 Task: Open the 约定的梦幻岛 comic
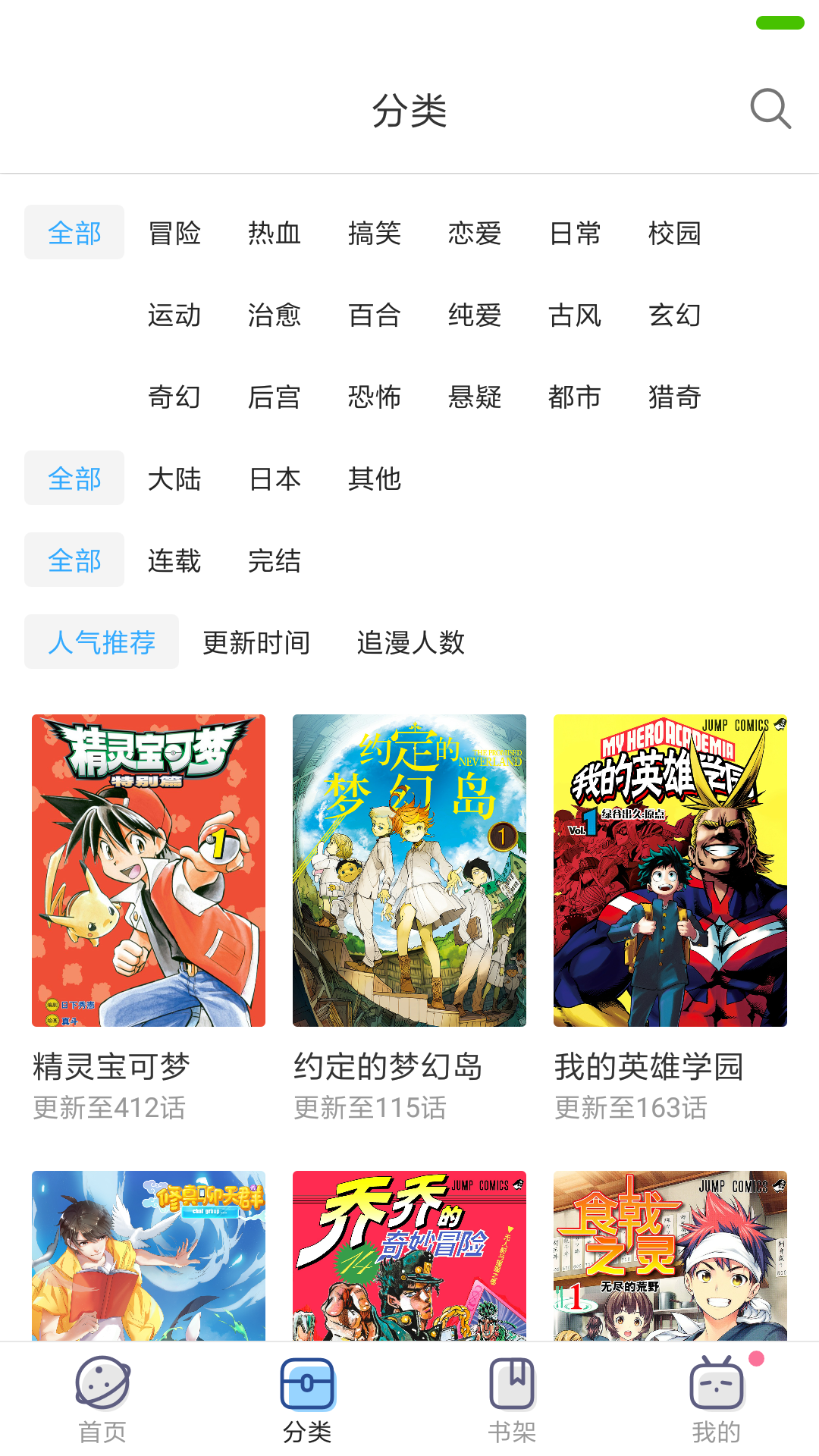click(x=409, y=870)
